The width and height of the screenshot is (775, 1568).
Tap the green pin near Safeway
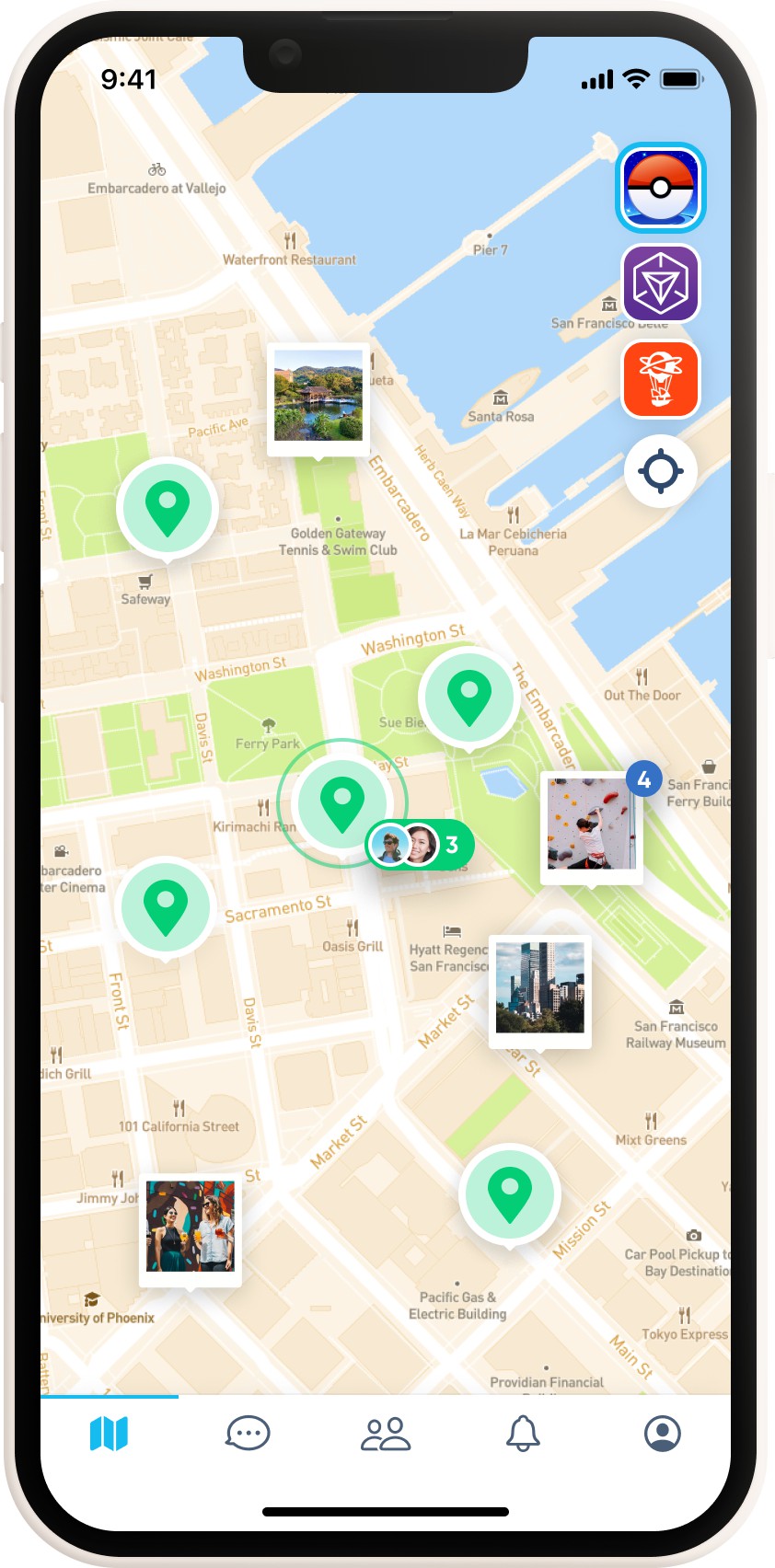click(168, 509)
